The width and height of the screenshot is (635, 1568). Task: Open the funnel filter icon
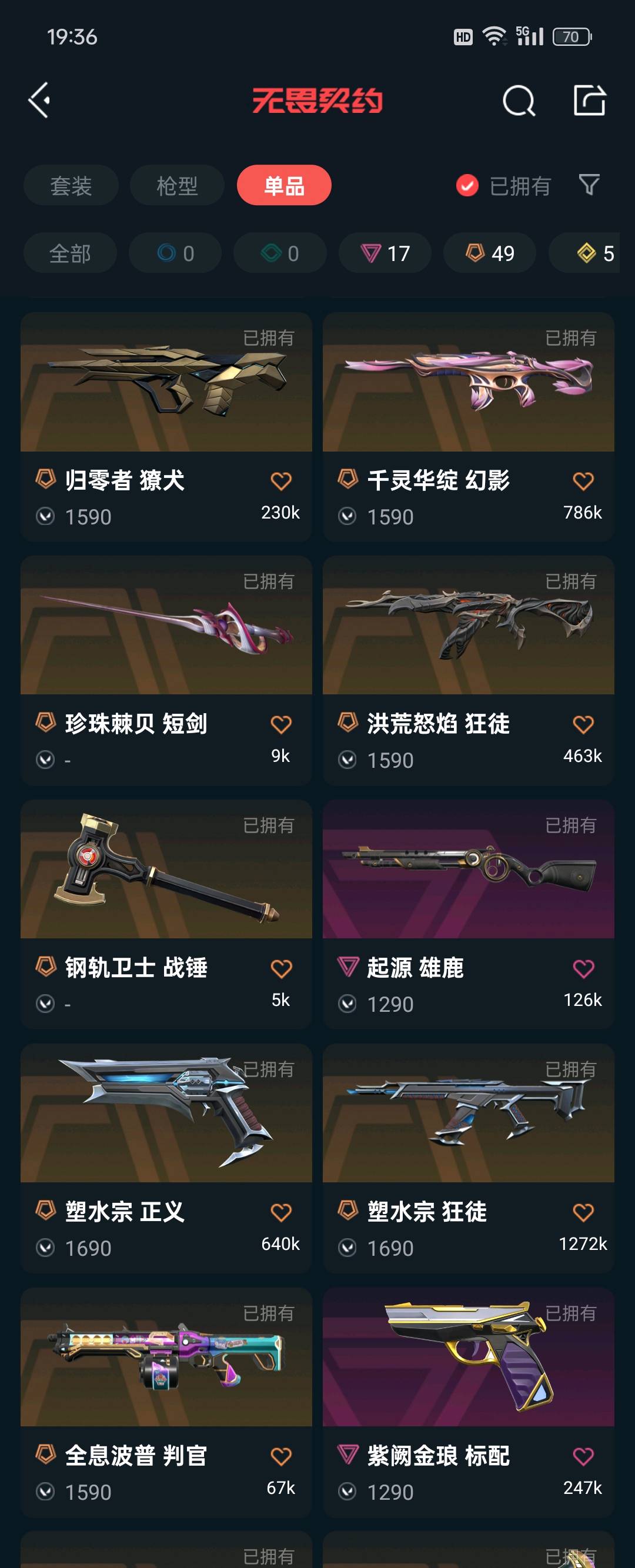[589, 185]
